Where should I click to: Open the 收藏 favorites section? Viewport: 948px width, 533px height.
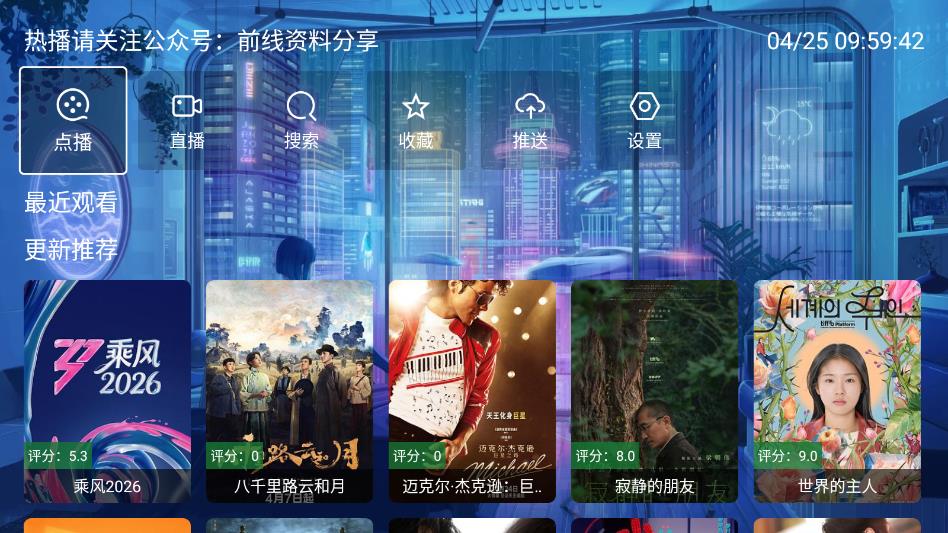click(x=416, y=120)
